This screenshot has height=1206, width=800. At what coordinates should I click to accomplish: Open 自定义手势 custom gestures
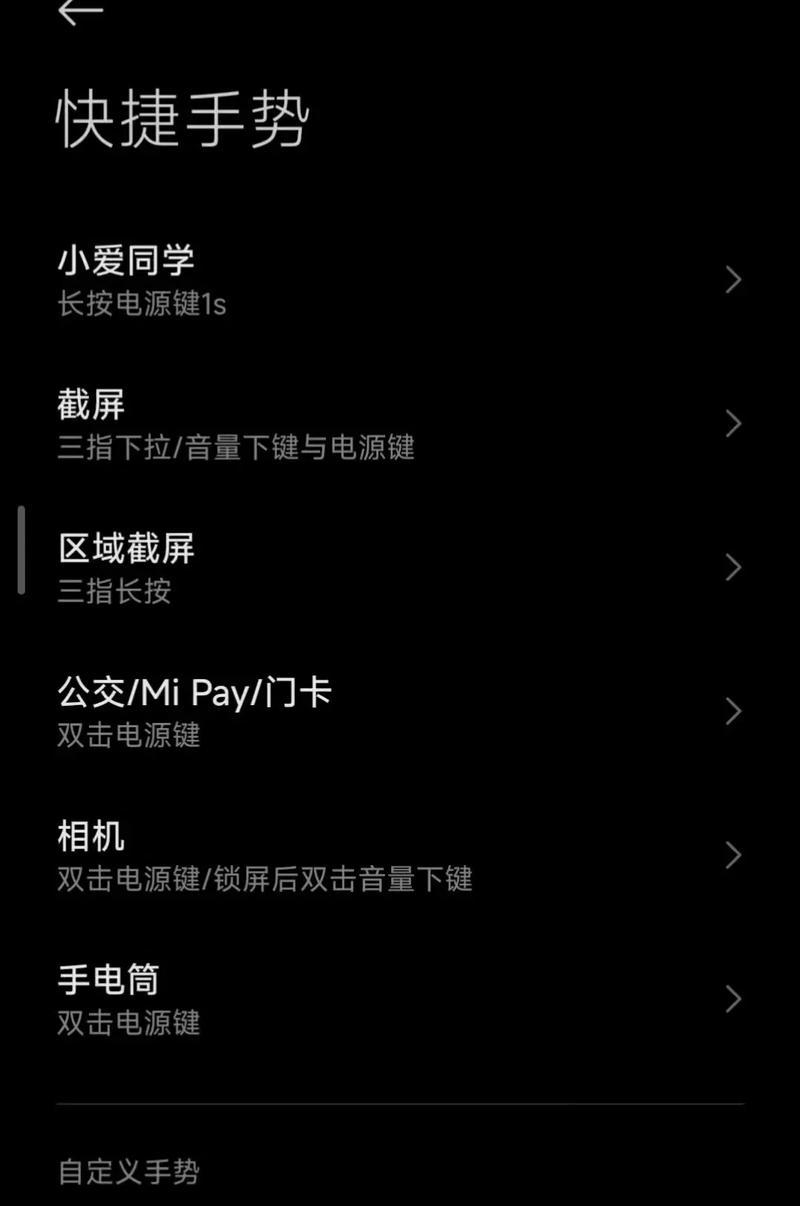click(128, 1171)
